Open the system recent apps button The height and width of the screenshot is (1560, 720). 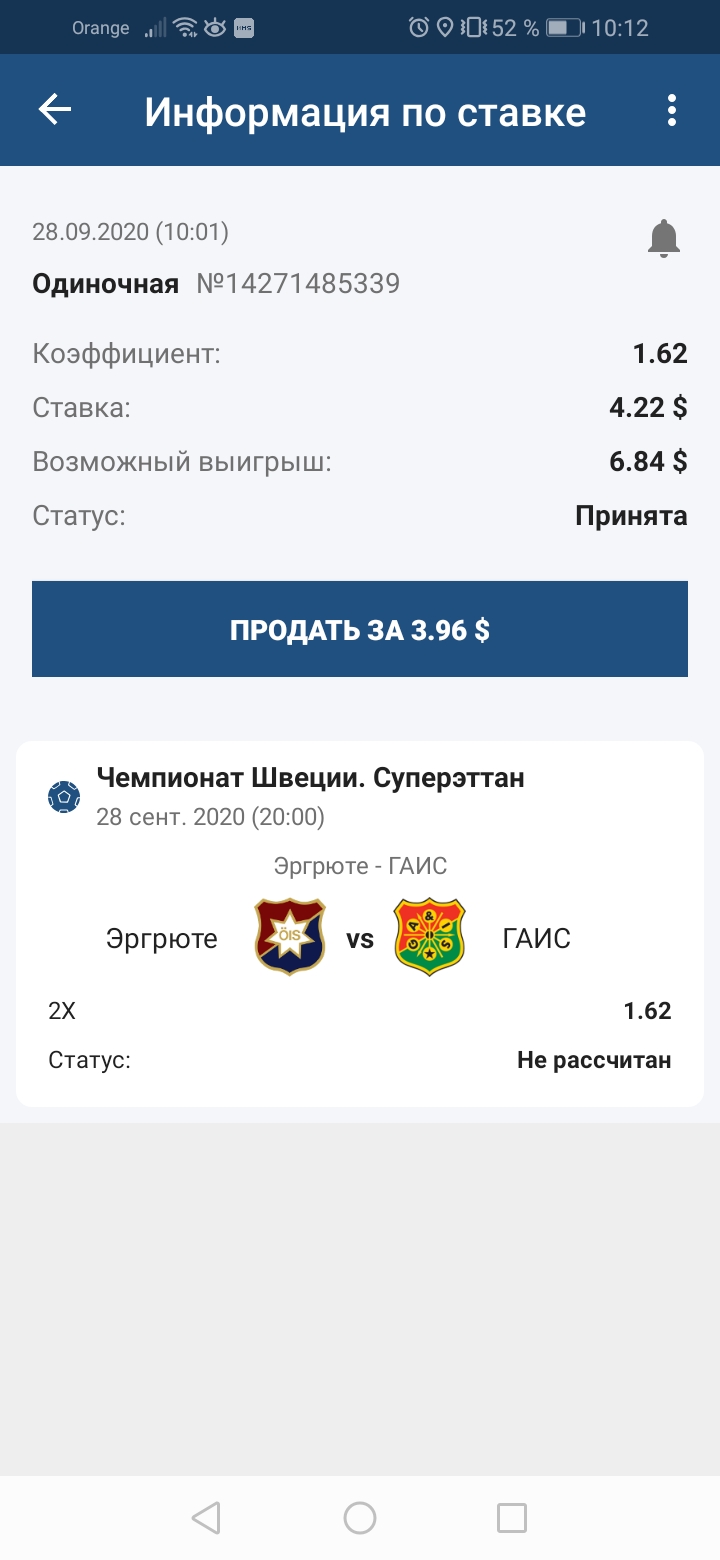pos(512,1518)
